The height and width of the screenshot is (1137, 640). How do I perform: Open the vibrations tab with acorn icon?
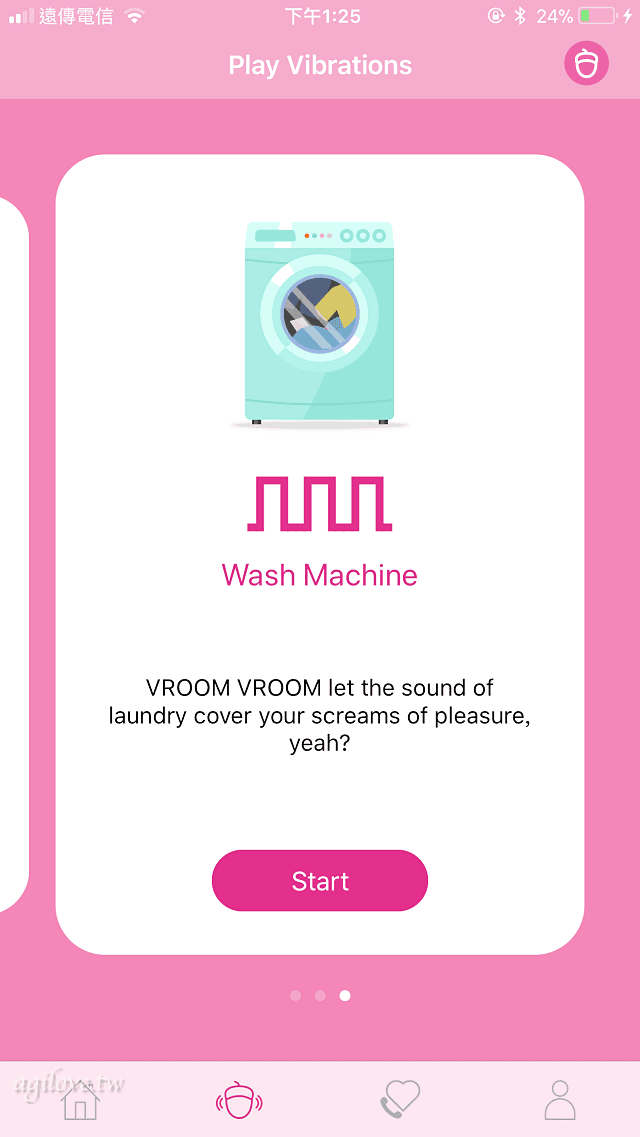coord(240,1100)
